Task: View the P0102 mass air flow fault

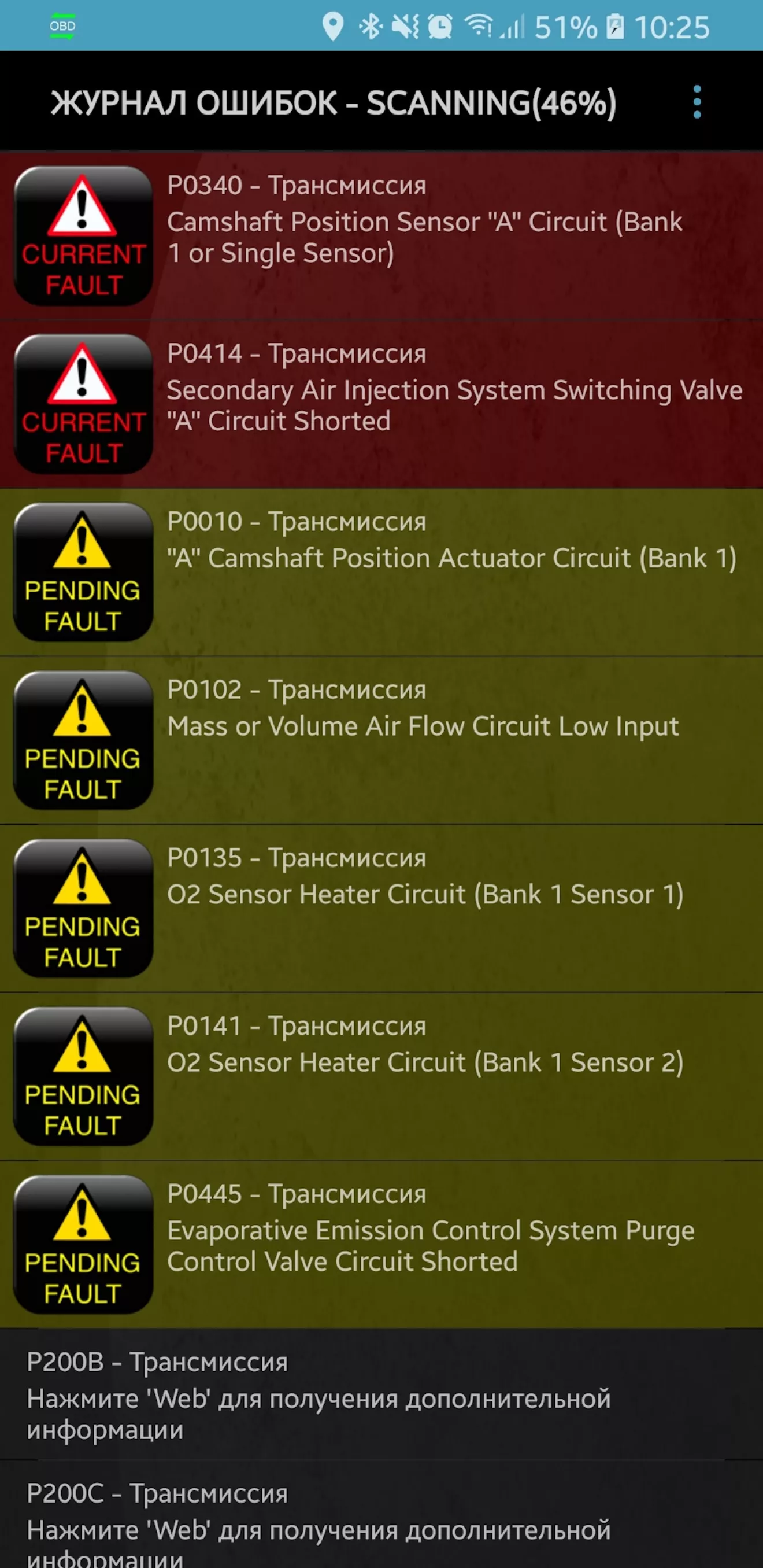Action: (x=426, y=740)
